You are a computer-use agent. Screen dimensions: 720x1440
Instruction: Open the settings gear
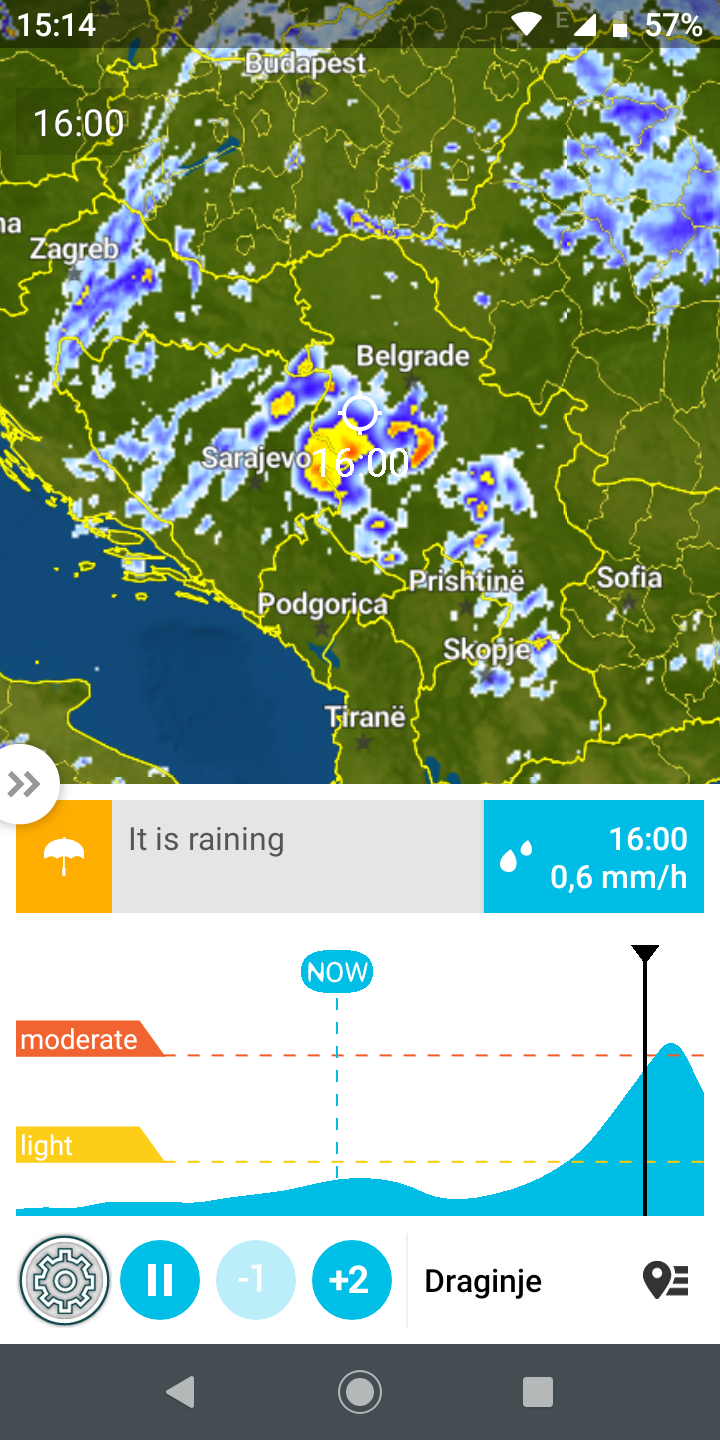click(x=64, y=1281)
